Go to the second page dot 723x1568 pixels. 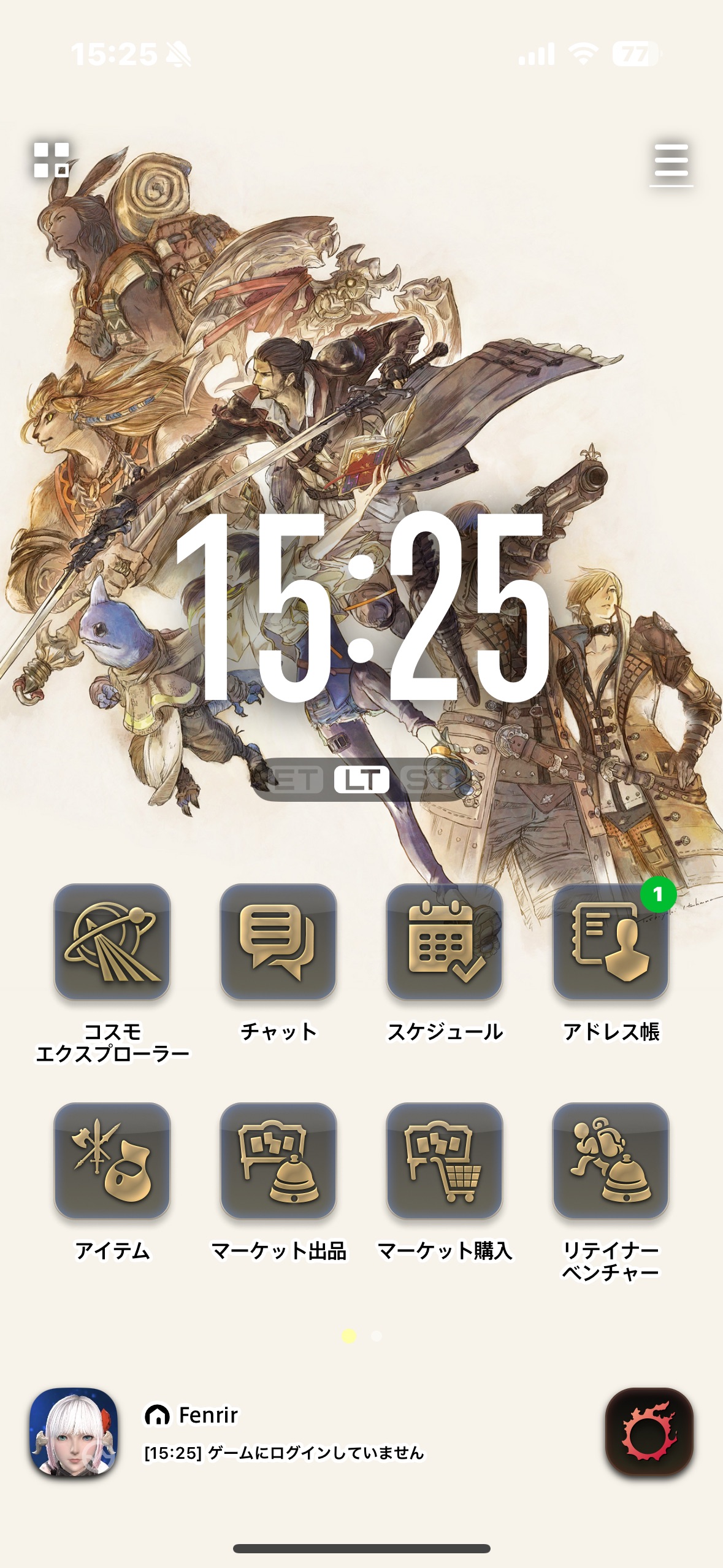[377, 1335]
